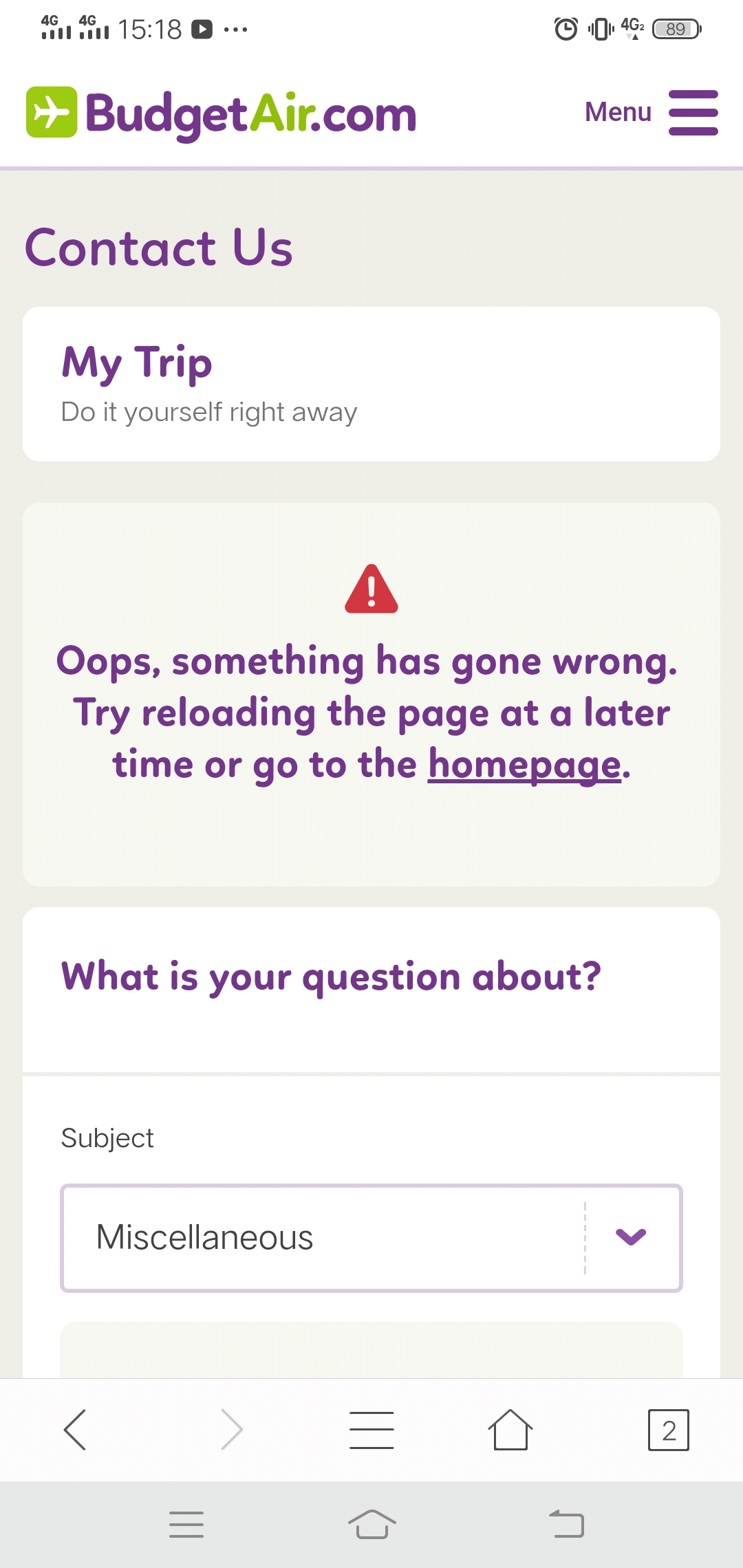743x1568 pixels.
Task: View the two open browser tabs
Action: [x=668, y=1429]
